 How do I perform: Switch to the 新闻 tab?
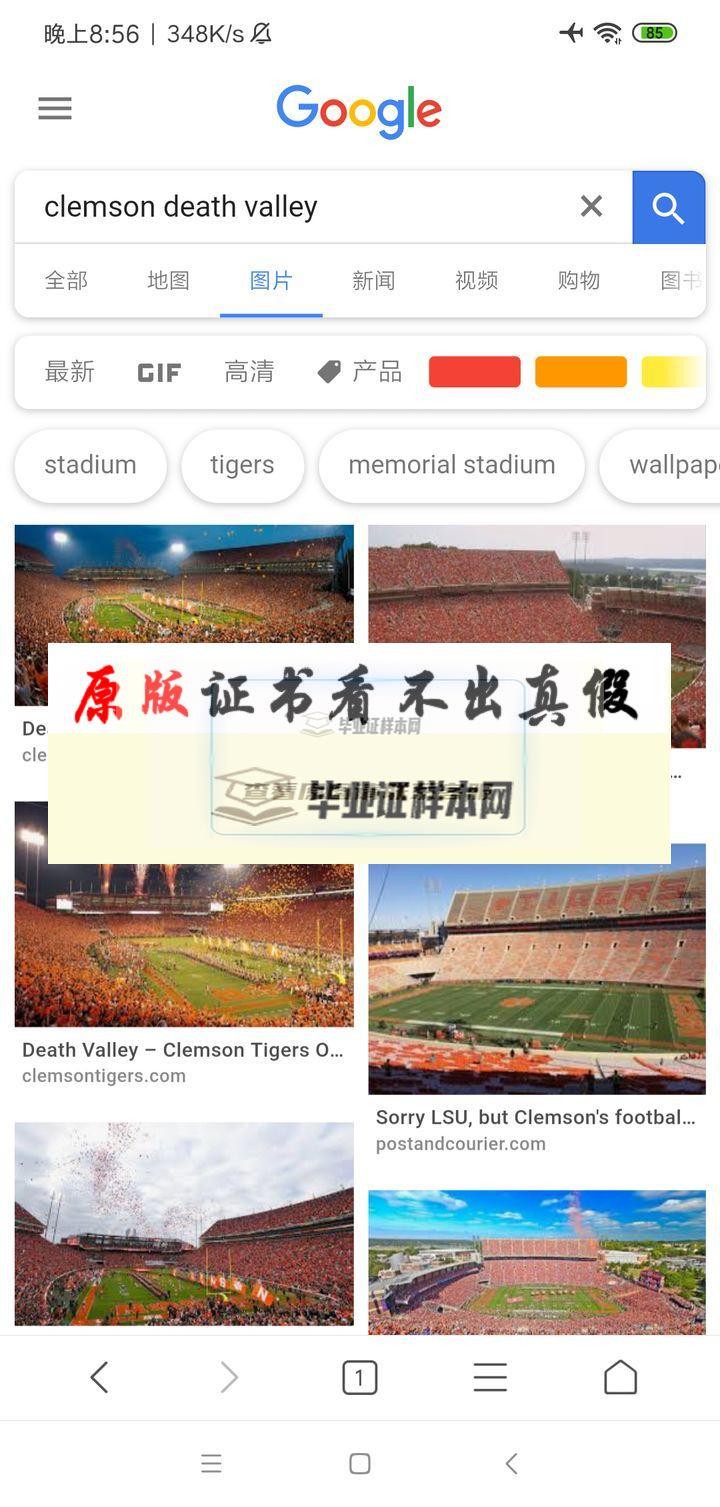click(373, 281)
